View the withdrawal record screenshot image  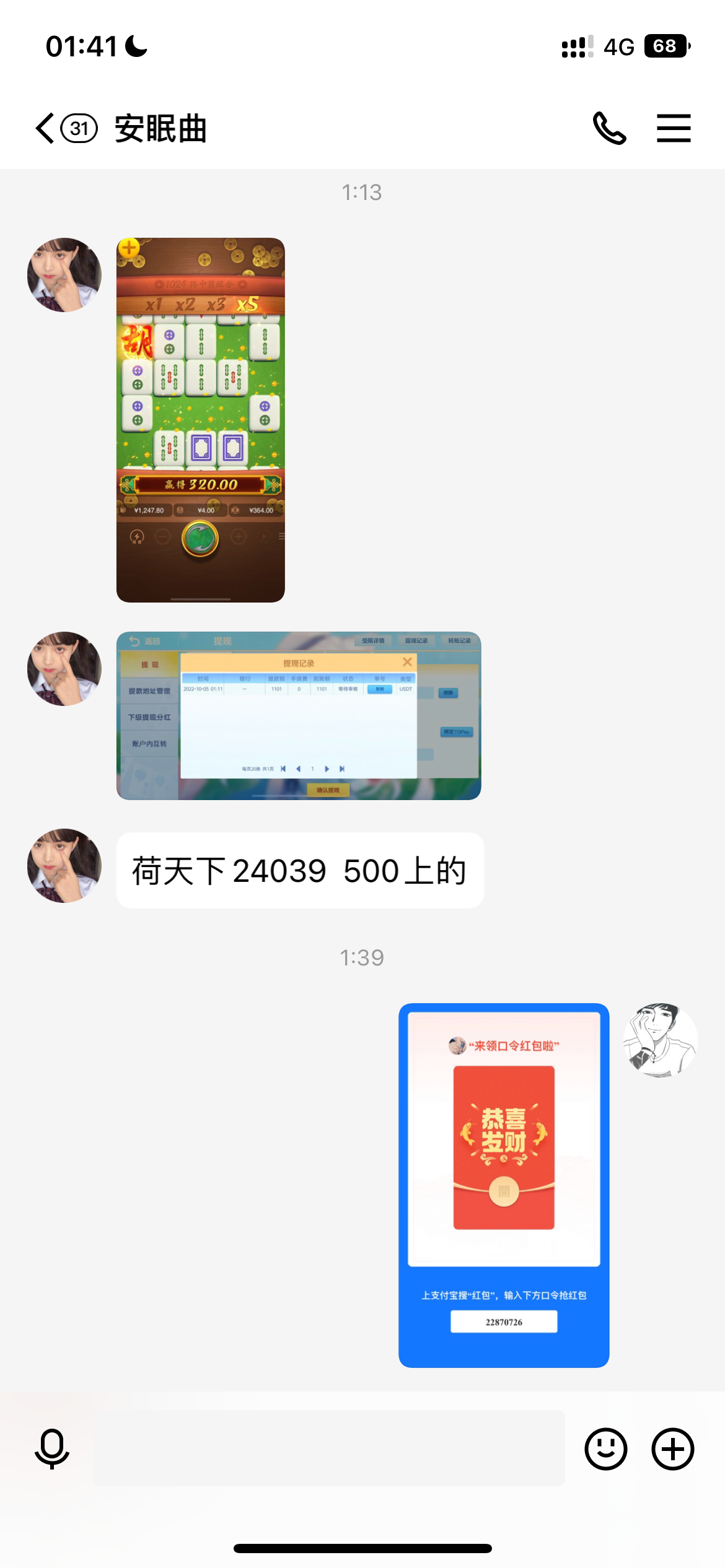pos(298,715)
